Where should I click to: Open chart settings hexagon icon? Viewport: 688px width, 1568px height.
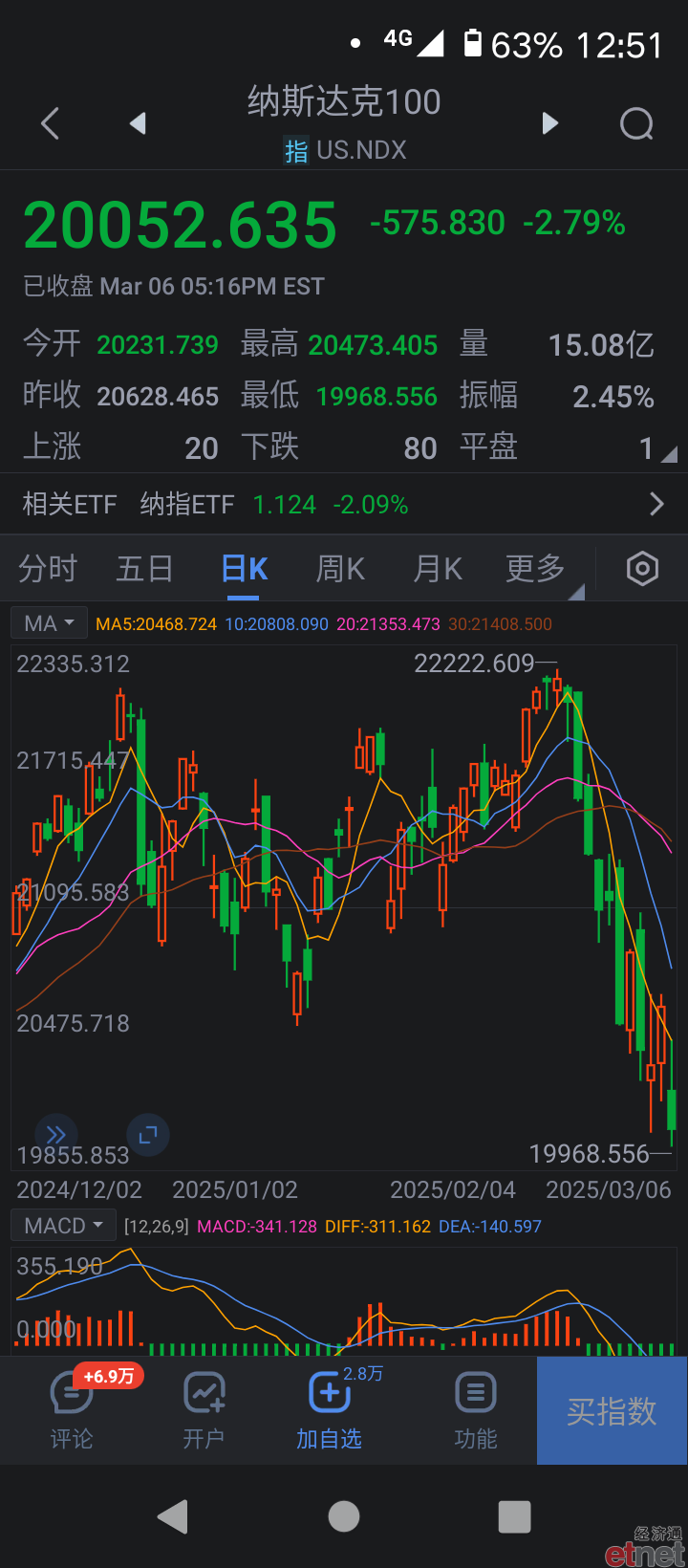pyautogui.click(x=642, y=569)
